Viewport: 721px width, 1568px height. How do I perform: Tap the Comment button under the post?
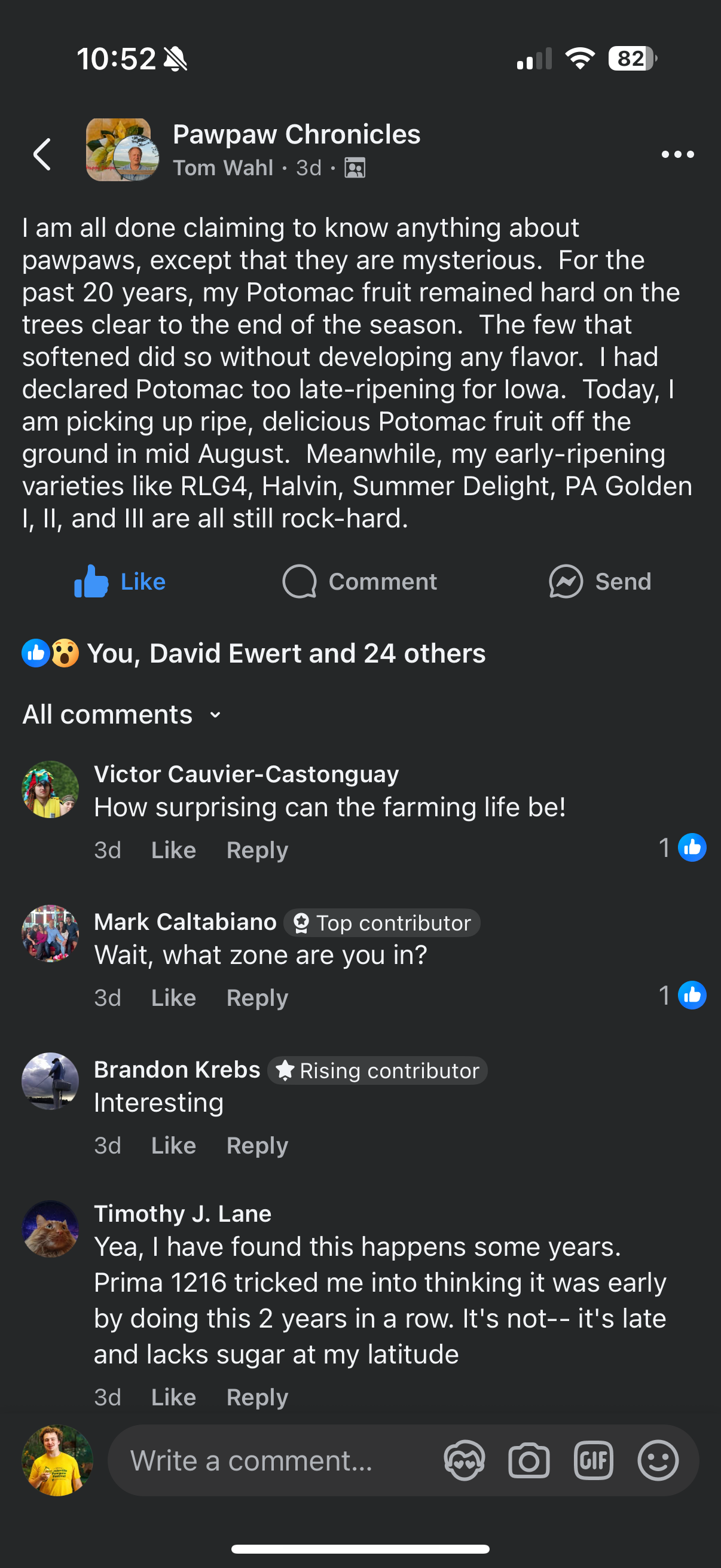coord(359,581)
